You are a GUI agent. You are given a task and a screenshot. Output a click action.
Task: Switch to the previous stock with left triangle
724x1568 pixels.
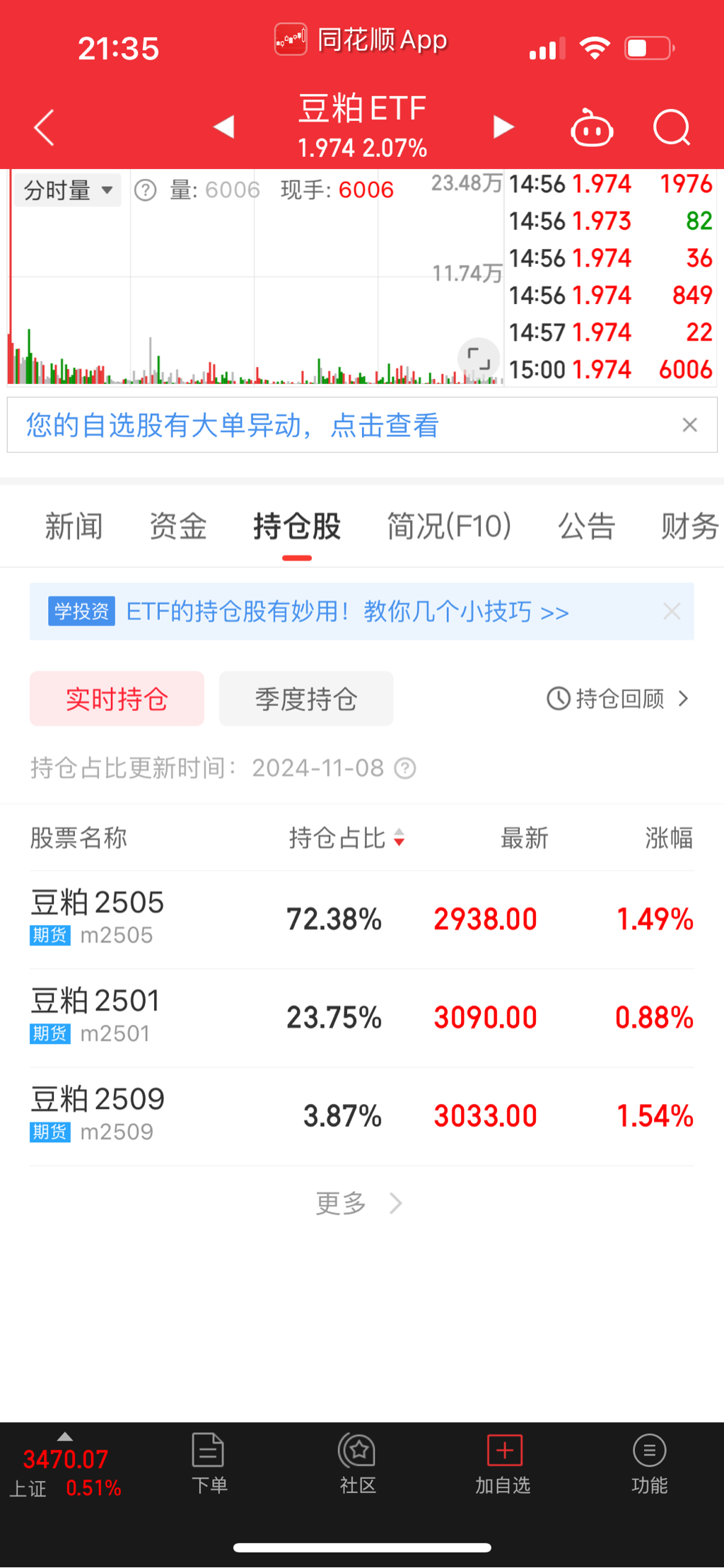(224, 127)
